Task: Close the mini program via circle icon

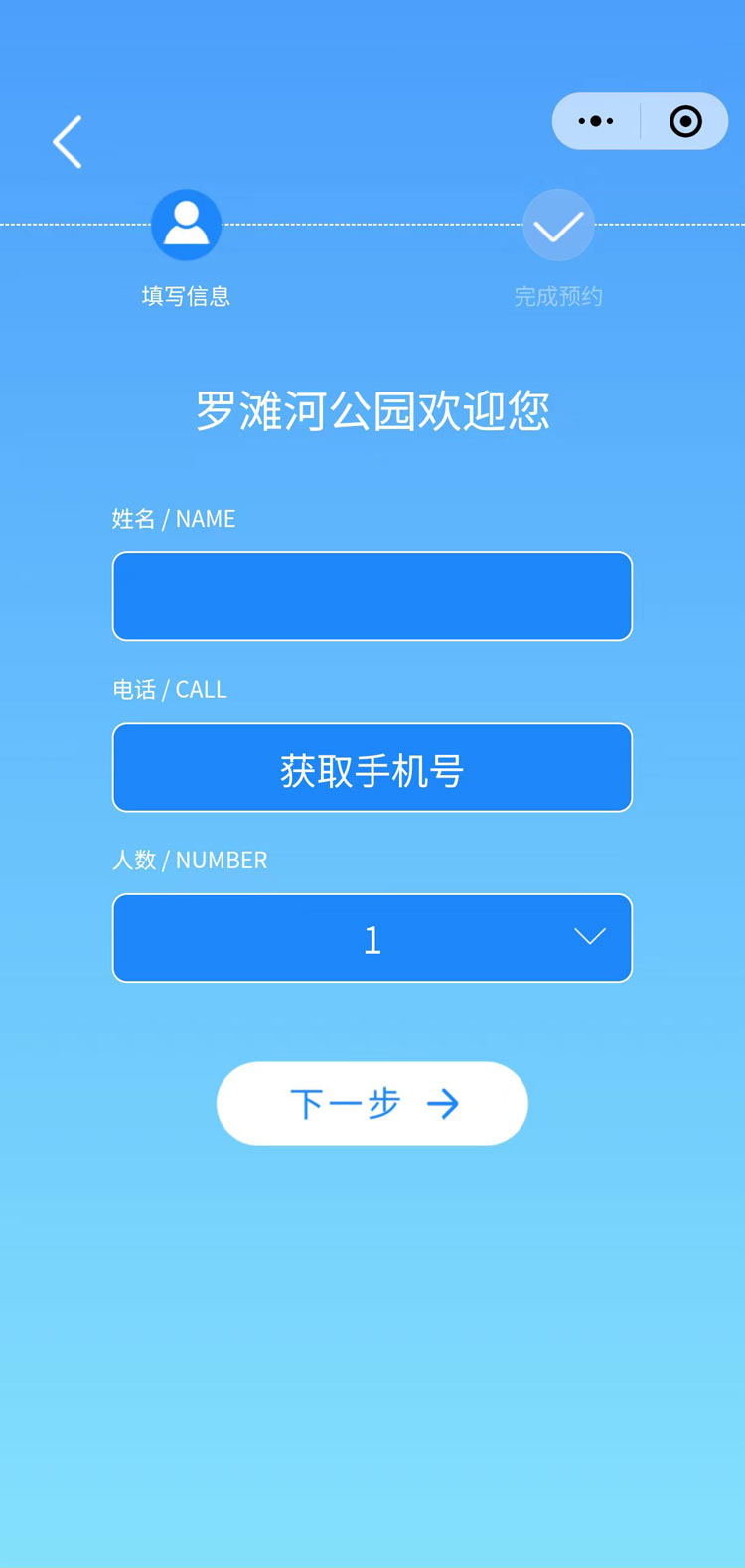Action: point(685,121)
